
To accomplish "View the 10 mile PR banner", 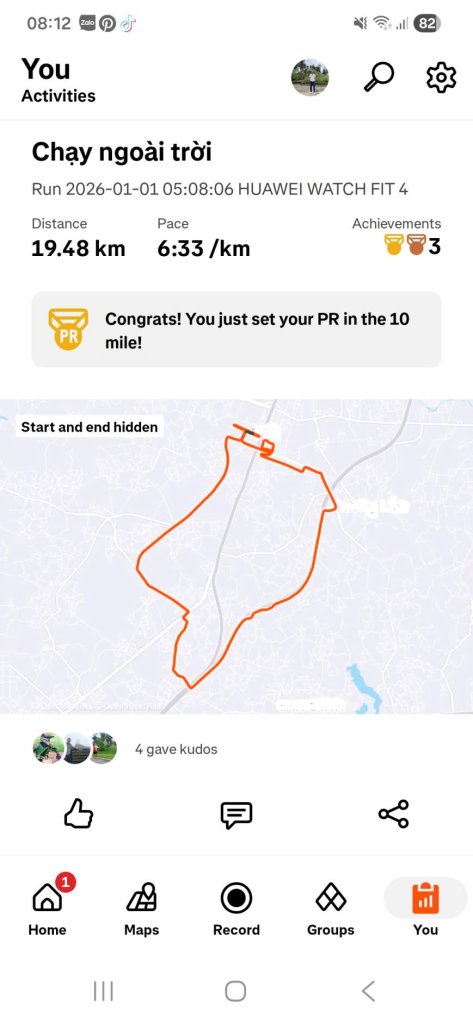I will [236, 330].
